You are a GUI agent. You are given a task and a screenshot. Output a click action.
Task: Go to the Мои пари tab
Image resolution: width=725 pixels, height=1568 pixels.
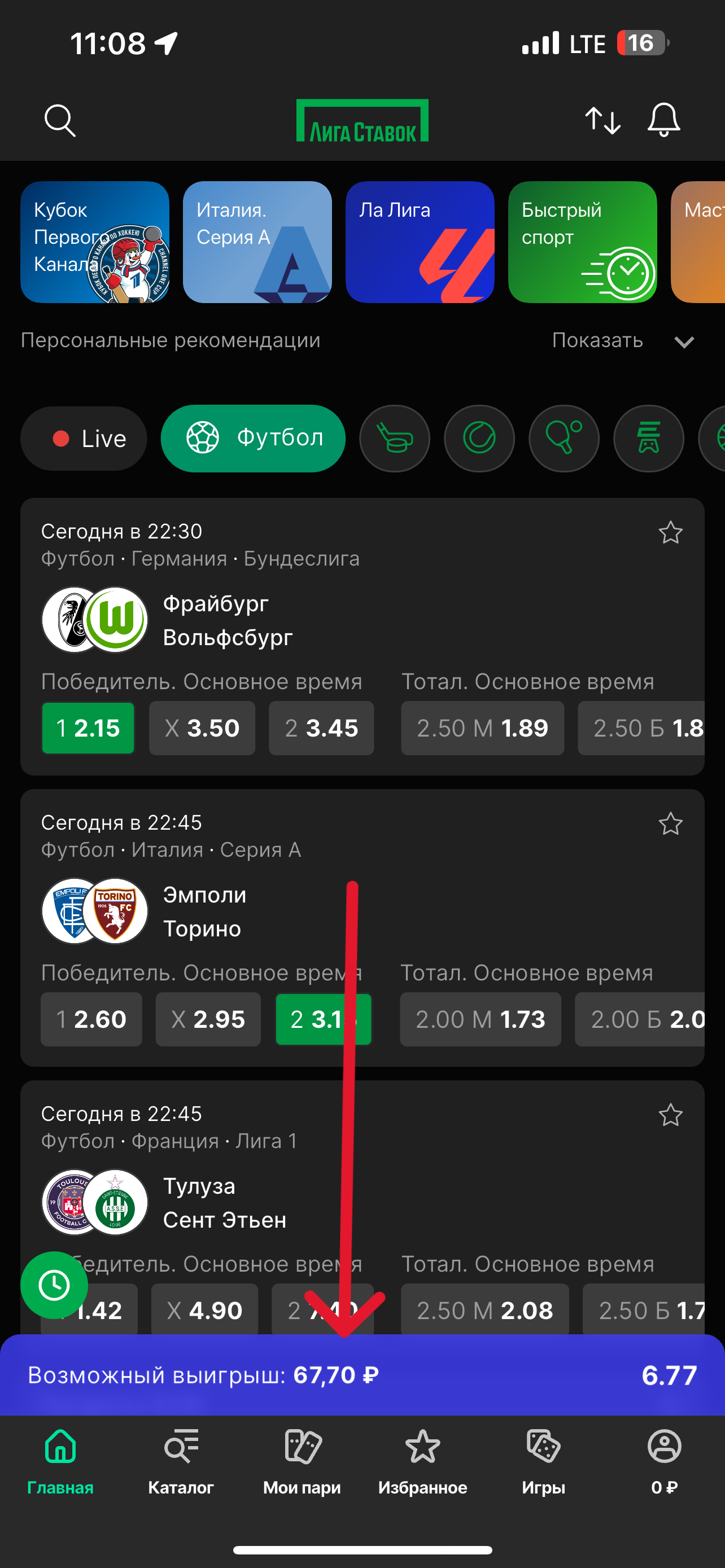pos(302,1462)
